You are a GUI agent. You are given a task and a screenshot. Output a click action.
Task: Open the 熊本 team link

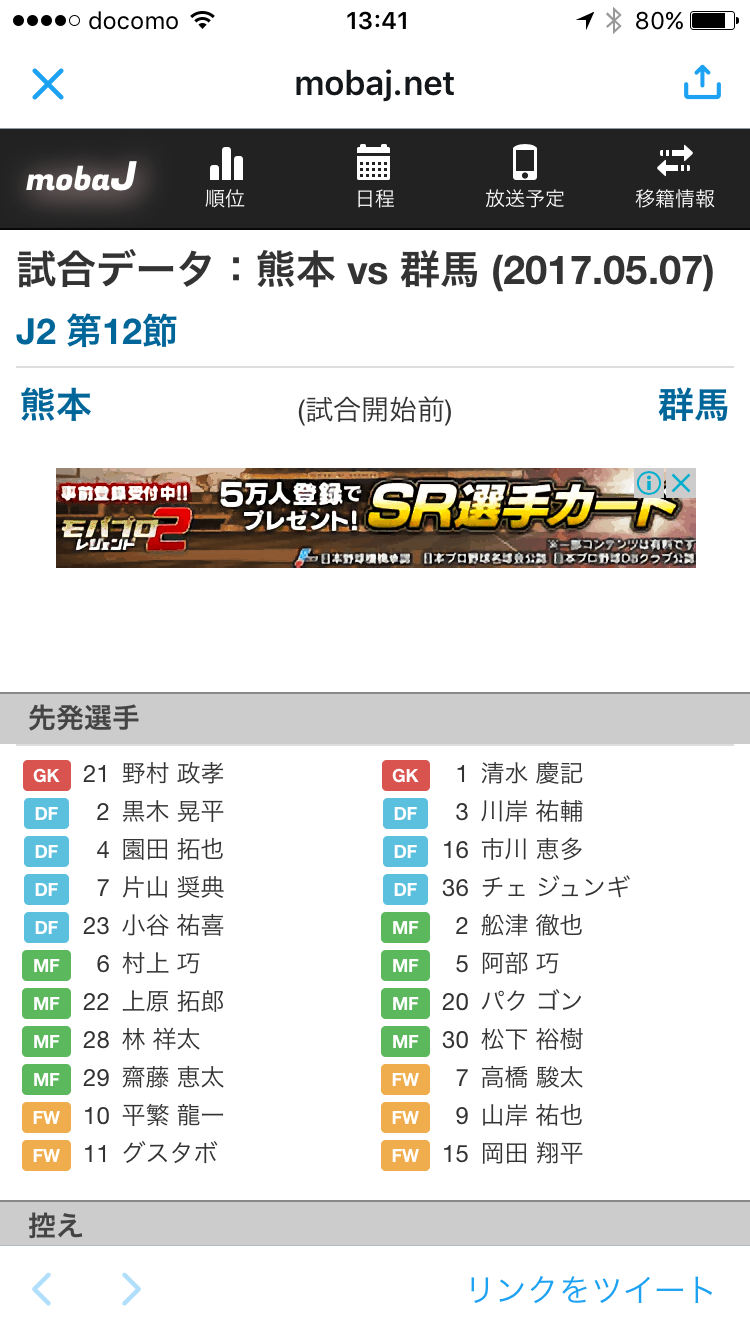click(56, 405)
